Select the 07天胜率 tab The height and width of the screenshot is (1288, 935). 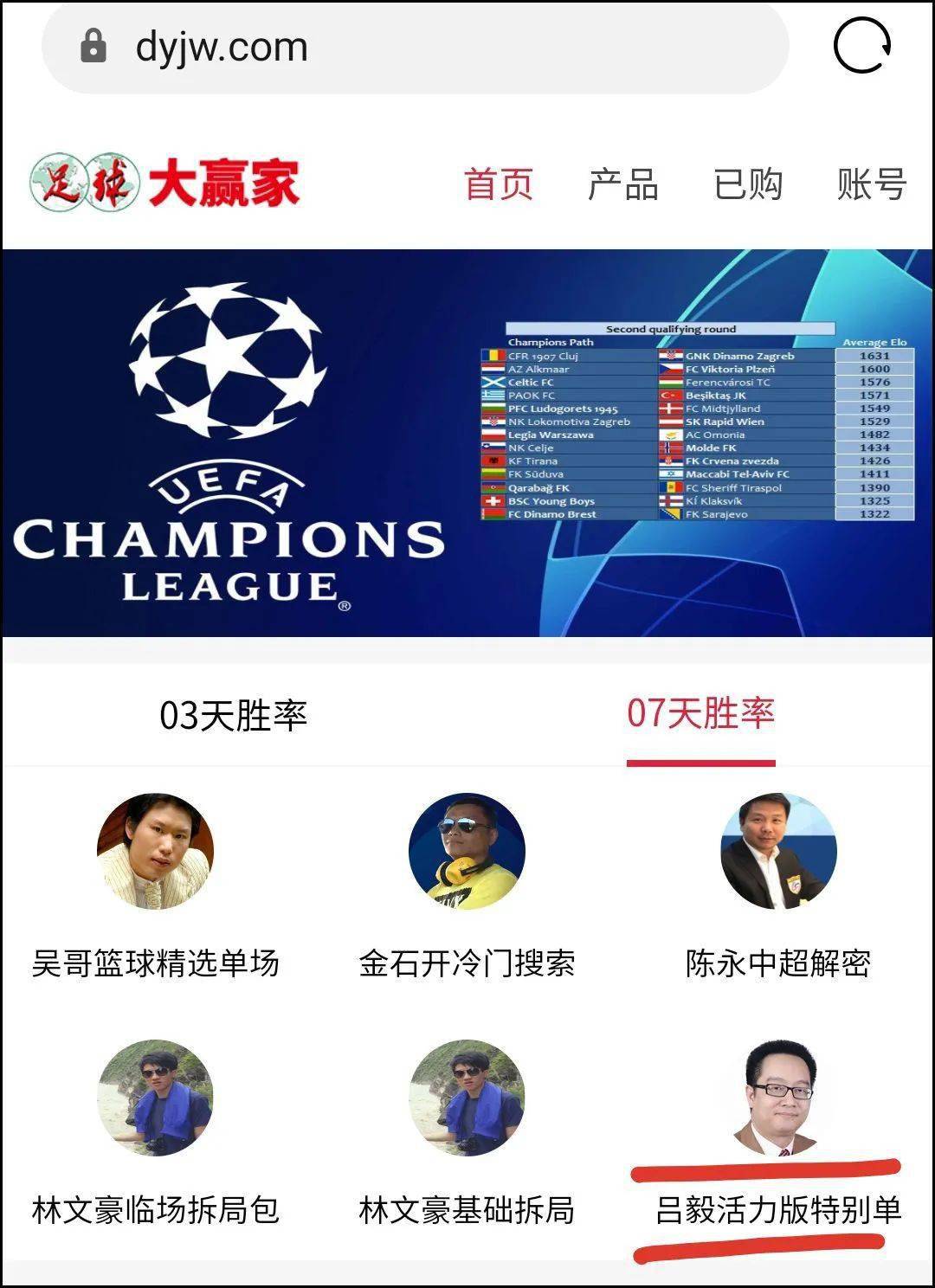(x=700, y=714)
